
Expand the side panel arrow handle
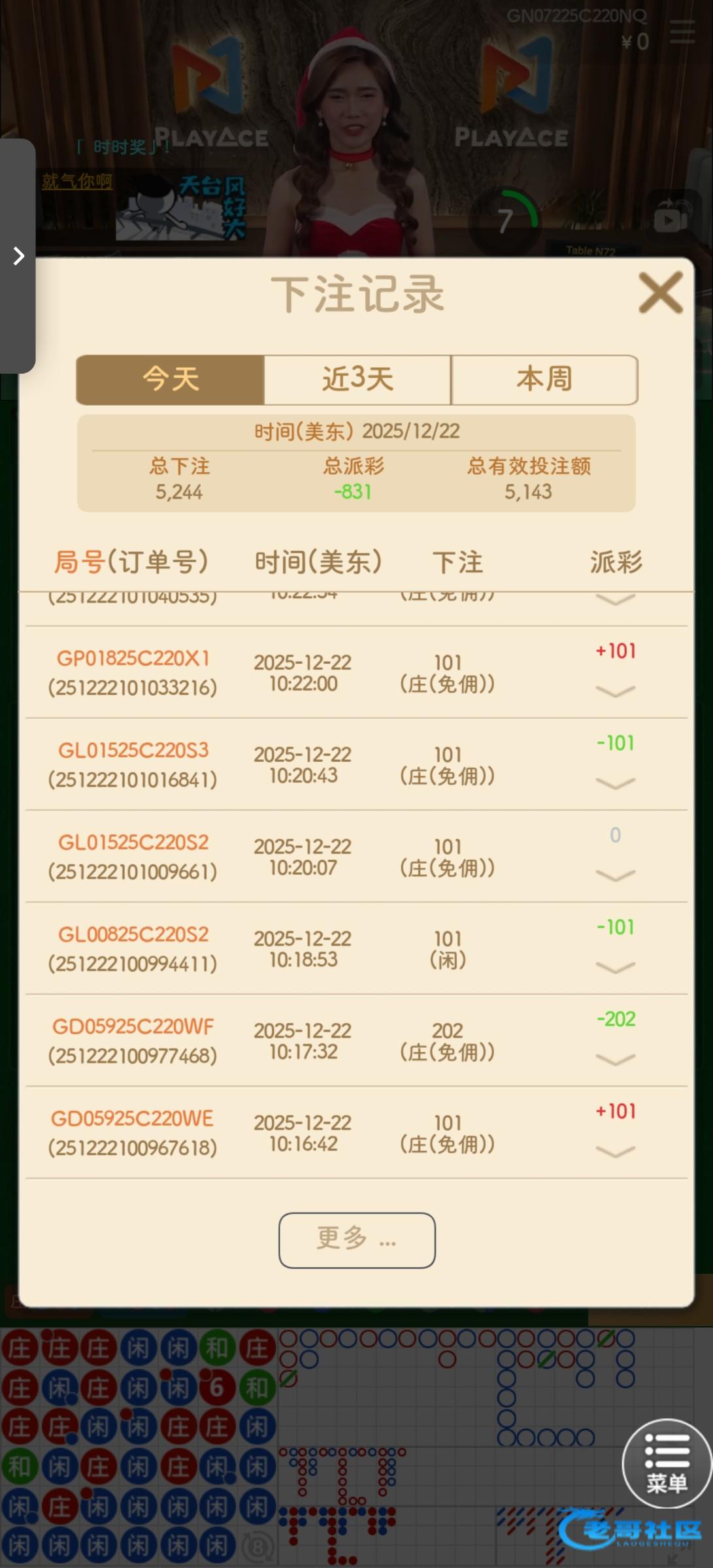[18, 256]
